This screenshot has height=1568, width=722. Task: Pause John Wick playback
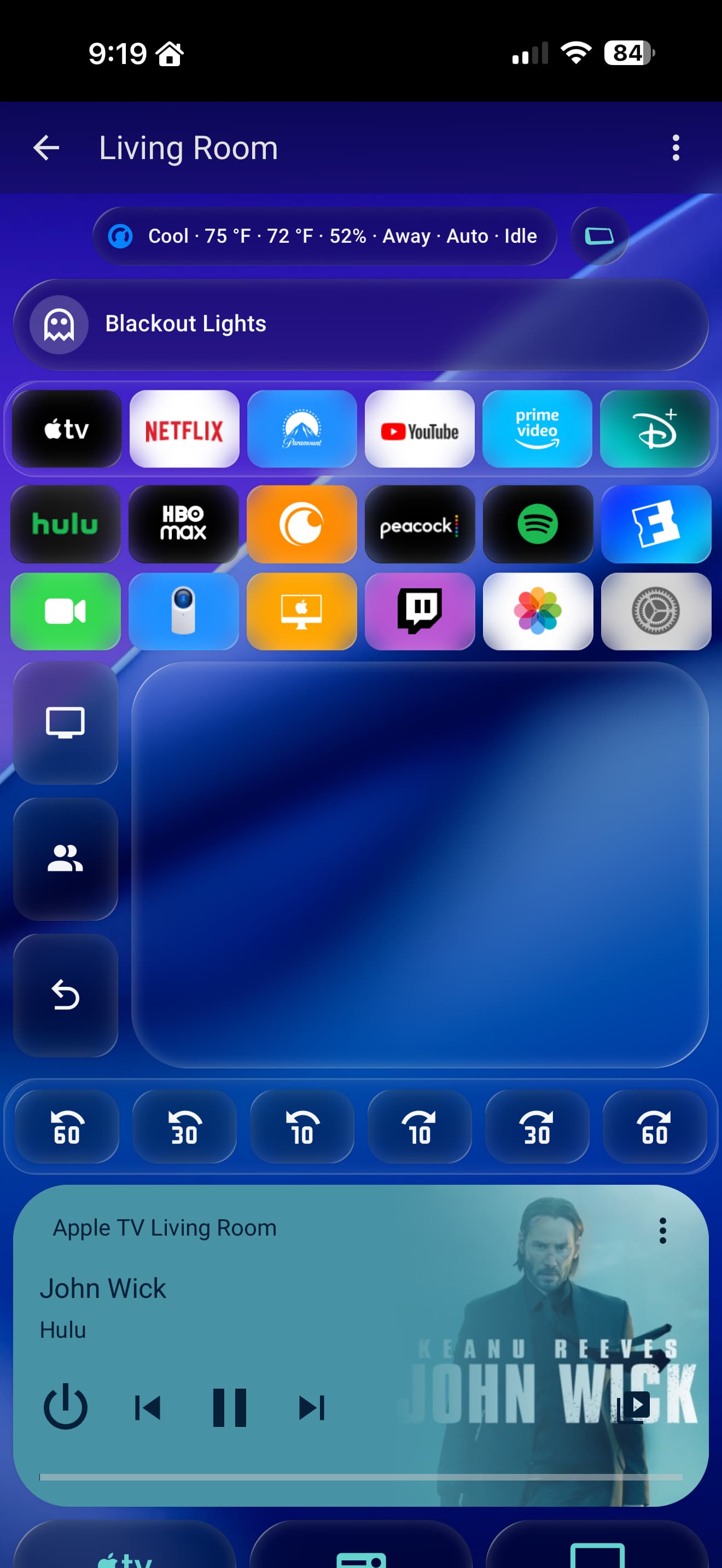[x=230, y=1407]
